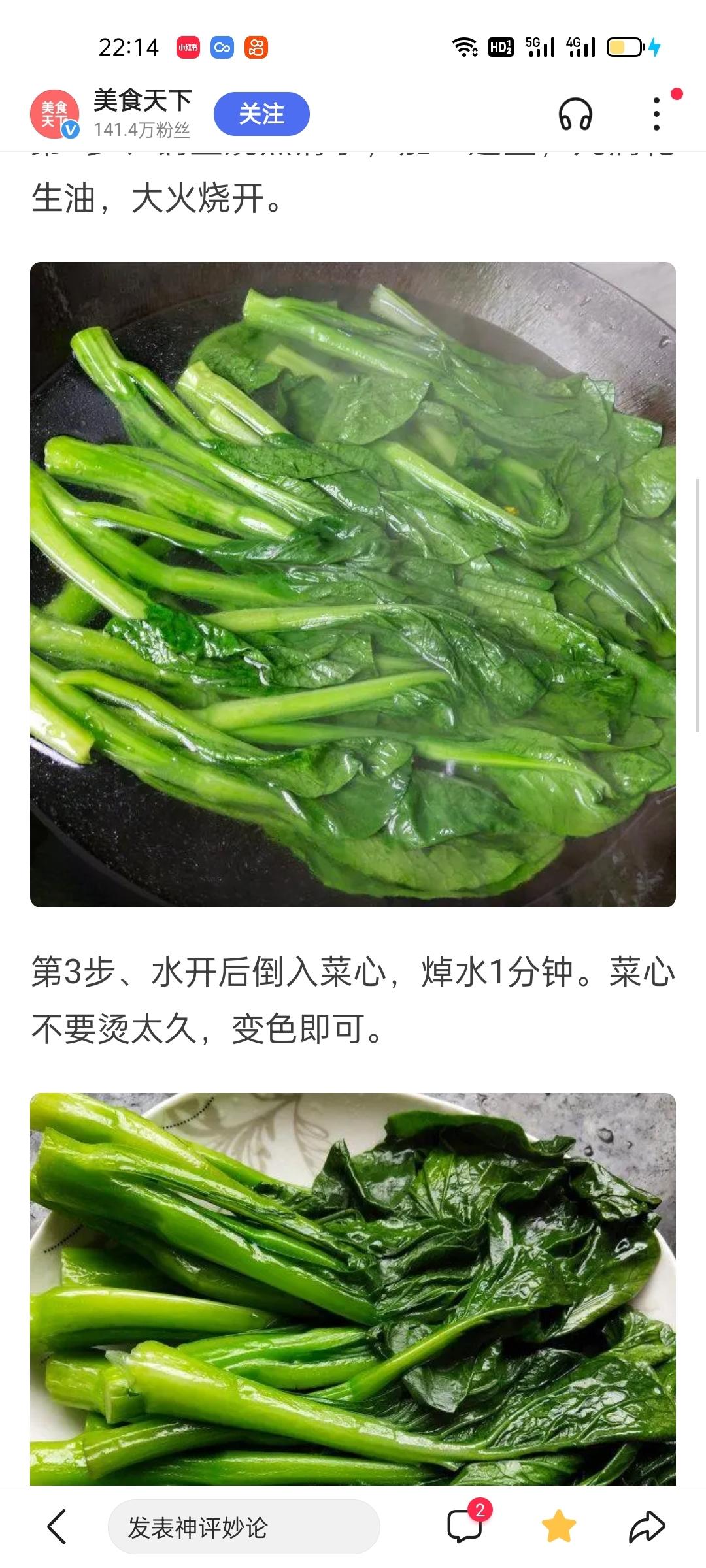Open the three-dot overflow menu
Image resolution: width=706 pixels, height=1568 pixels.
tap(657, 114)
